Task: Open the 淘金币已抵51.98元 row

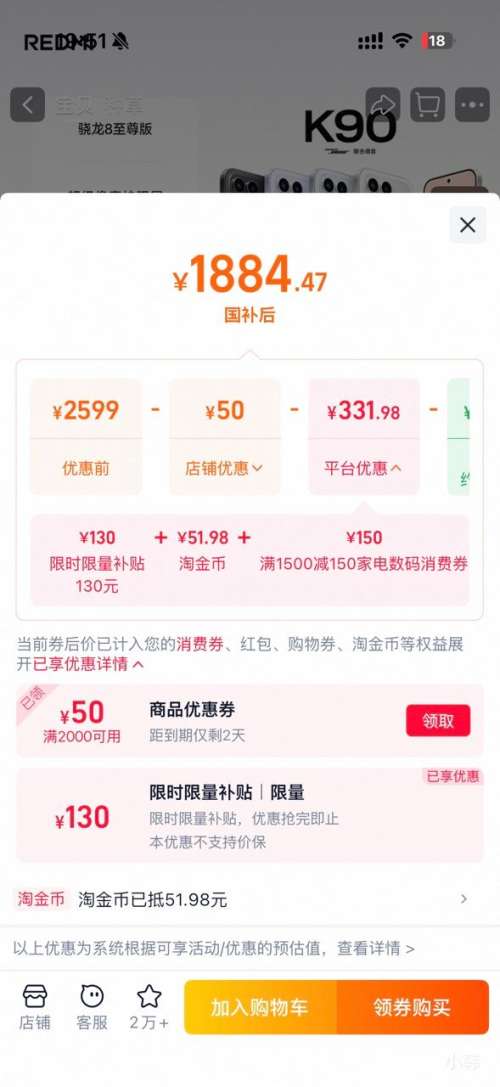Action: coord(250,899)
